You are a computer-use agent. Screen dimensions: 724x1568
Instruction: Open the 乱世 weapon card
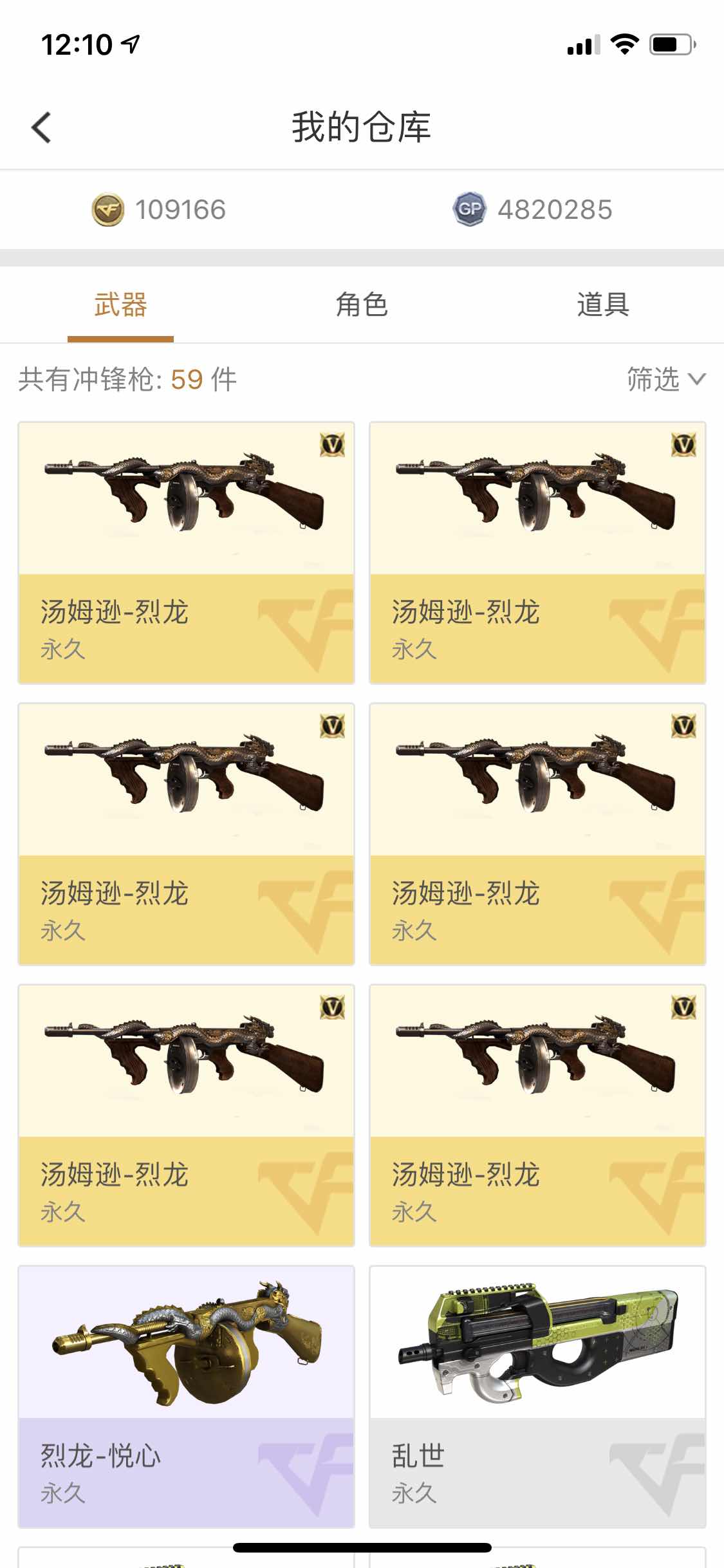537,1395
